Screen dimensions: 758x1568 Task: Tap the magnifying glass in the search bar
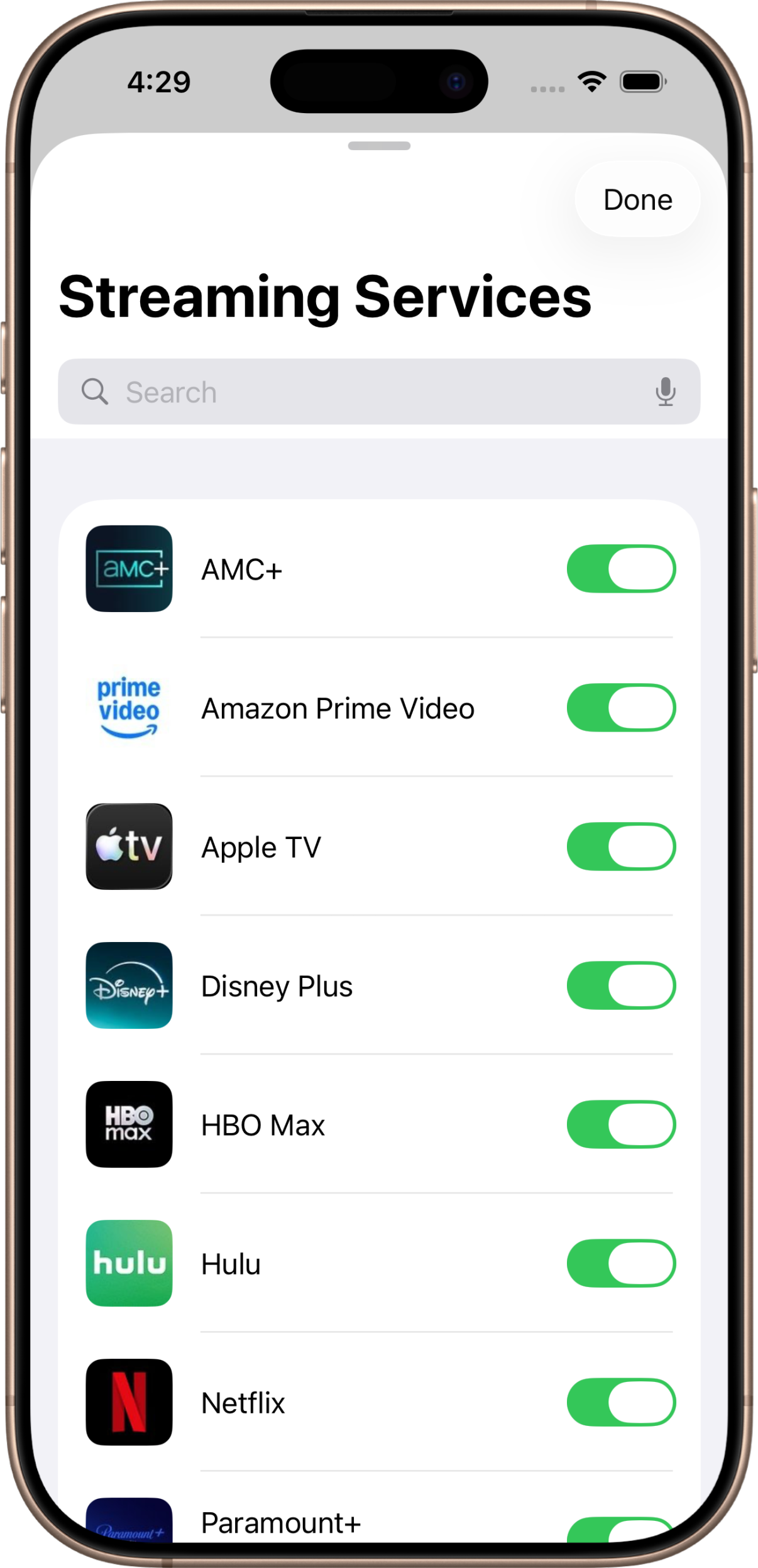[94, 391]
